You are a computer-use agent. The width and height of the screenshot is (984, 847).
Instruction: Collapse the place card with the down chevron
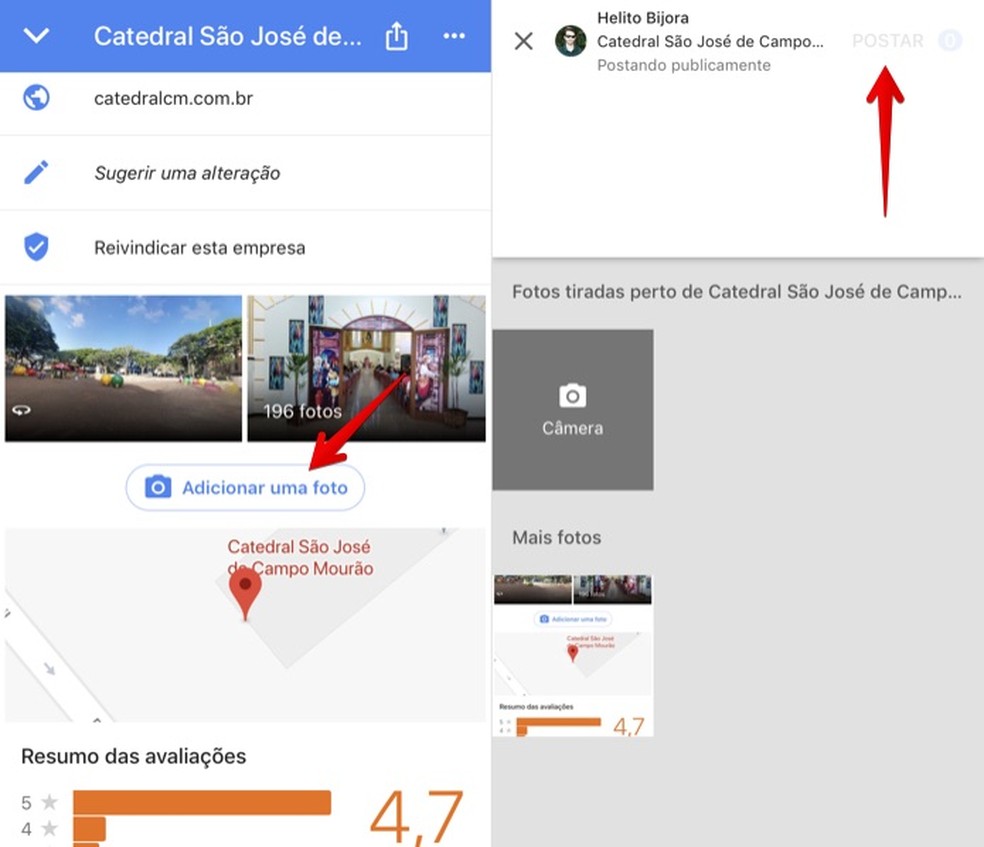tap(36, 37)
